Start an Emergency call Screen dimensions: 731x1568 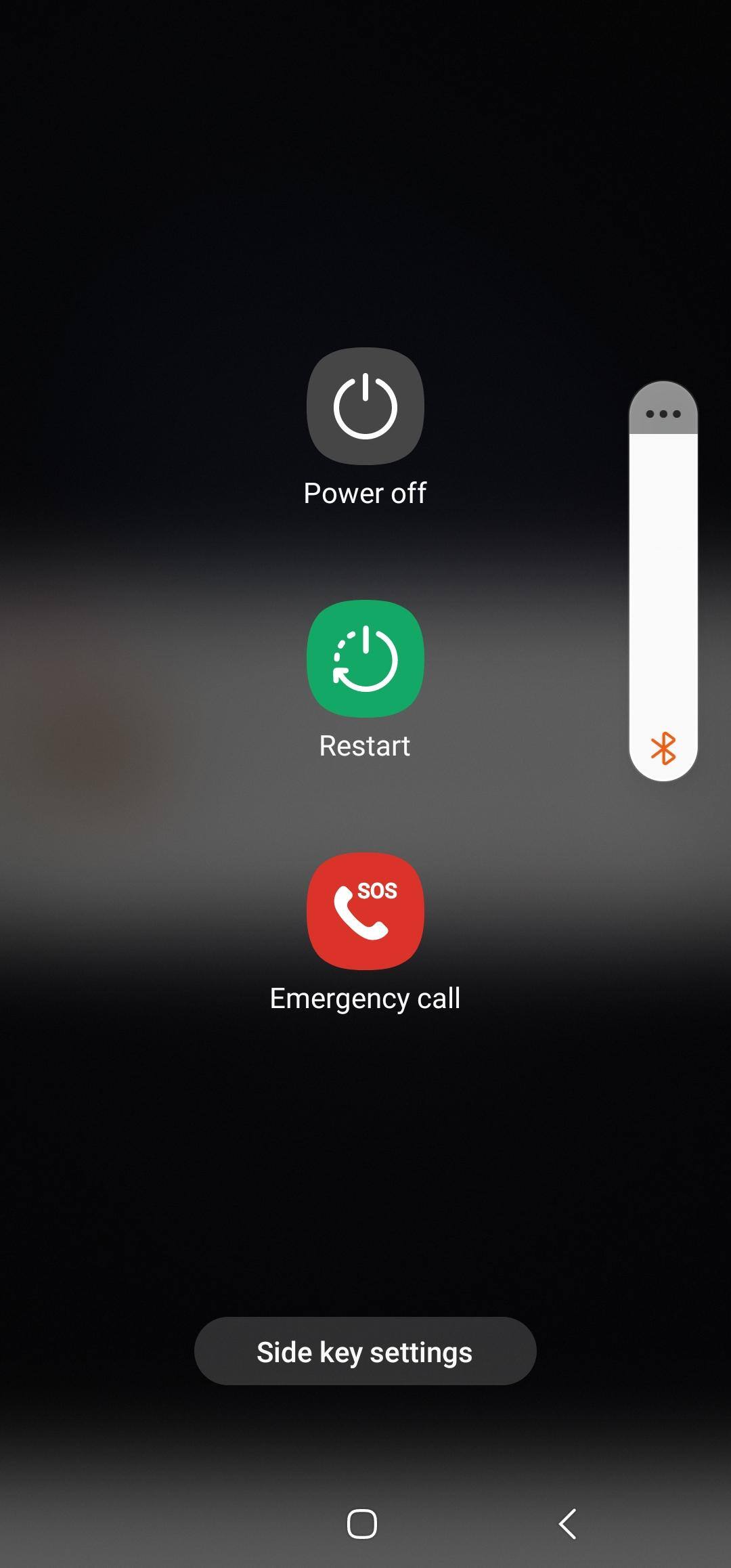pos(365,911)
